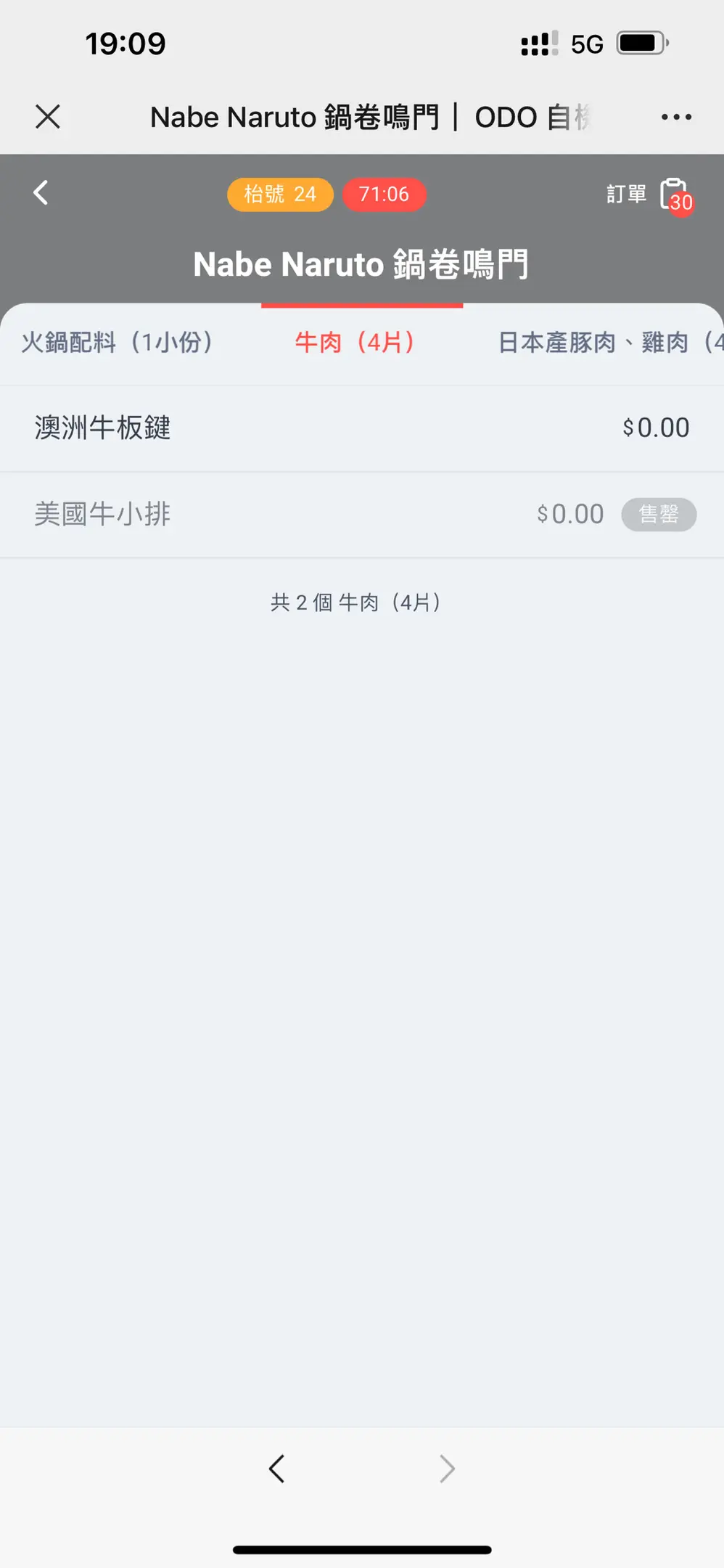Navigate back in the browser bottom bar

(276, 1468)
